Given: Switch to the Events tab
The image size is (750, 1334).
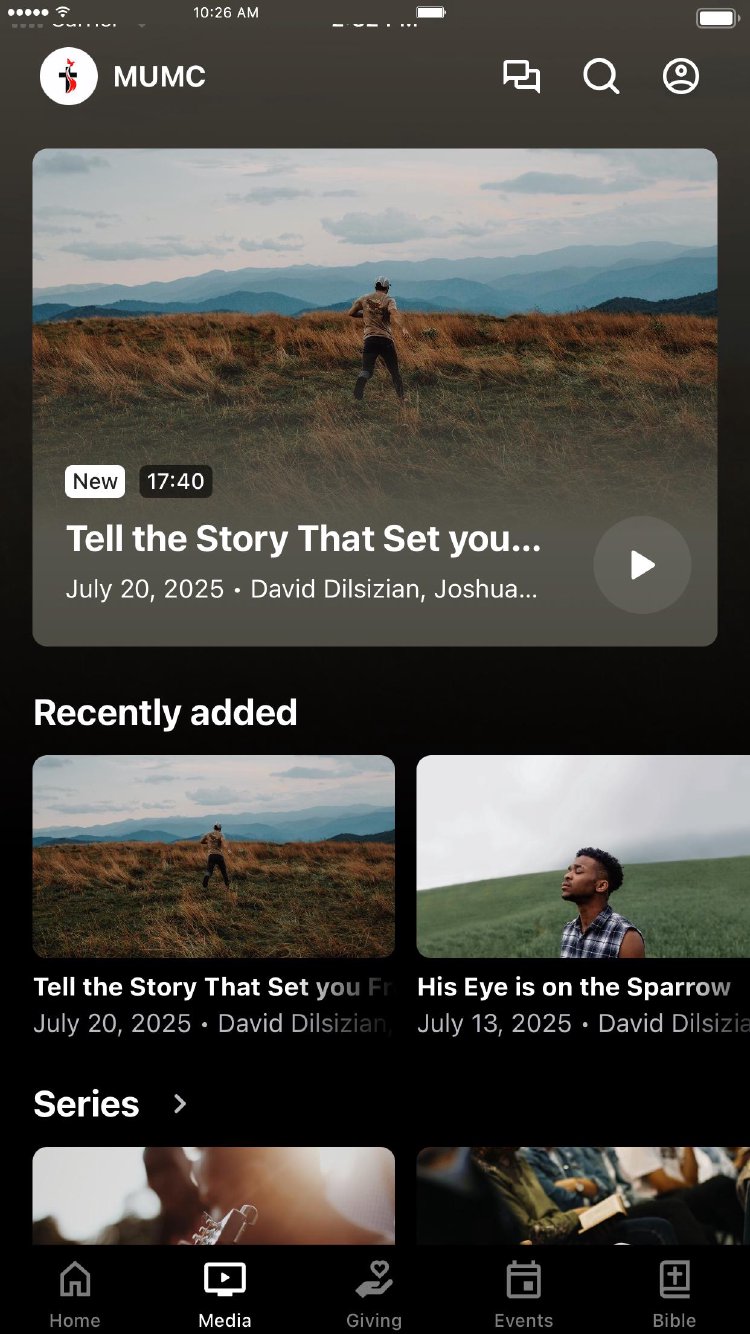Looking at the screenshot, I should pos(524,1294).
